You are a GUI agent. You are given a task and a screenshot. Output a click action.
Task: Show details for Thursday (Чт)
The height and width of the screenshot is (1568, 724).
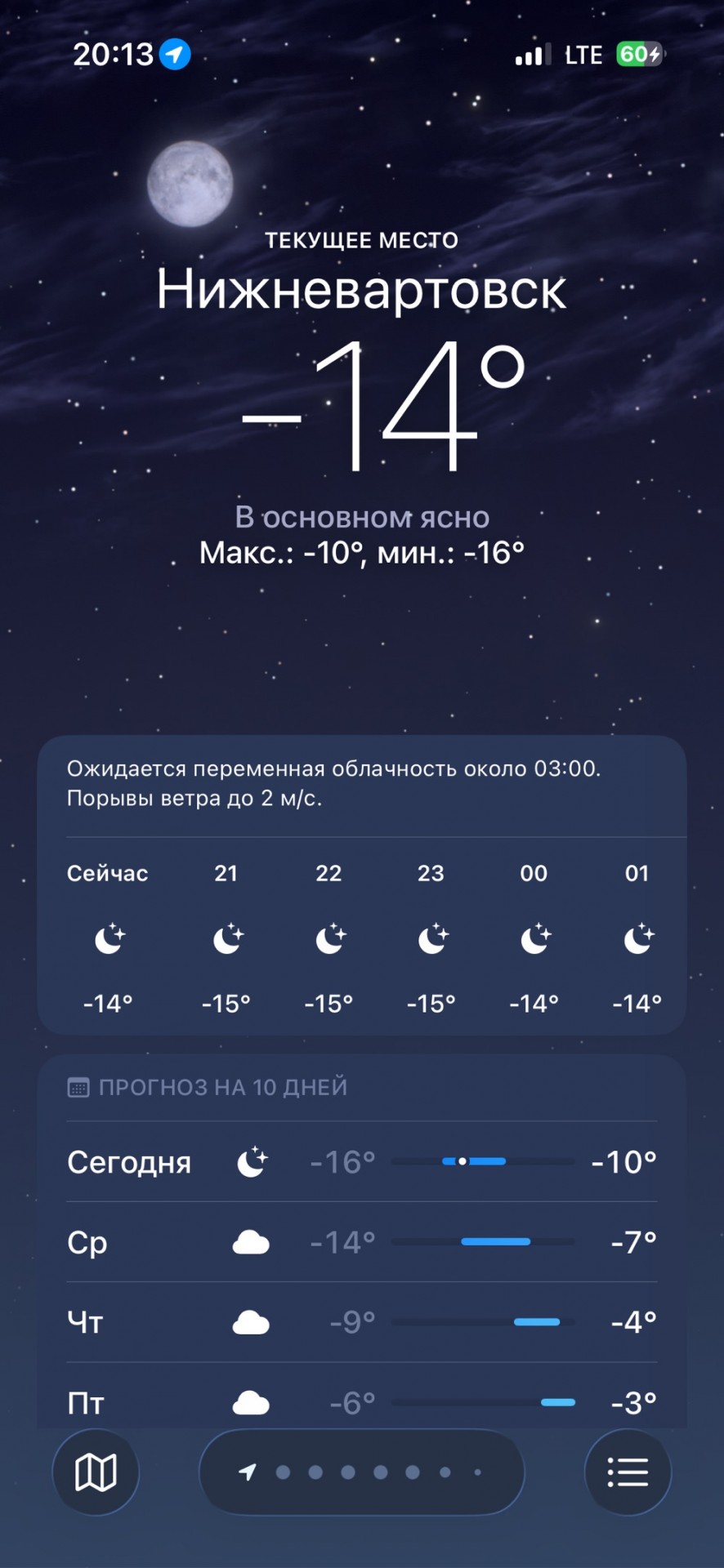361,1322
